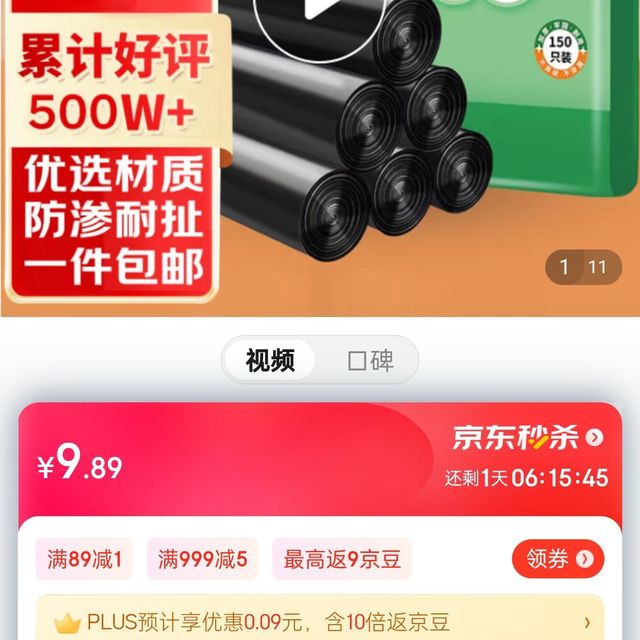Select the 满999减5 coupon
The image size is (640, 640).
202,559
